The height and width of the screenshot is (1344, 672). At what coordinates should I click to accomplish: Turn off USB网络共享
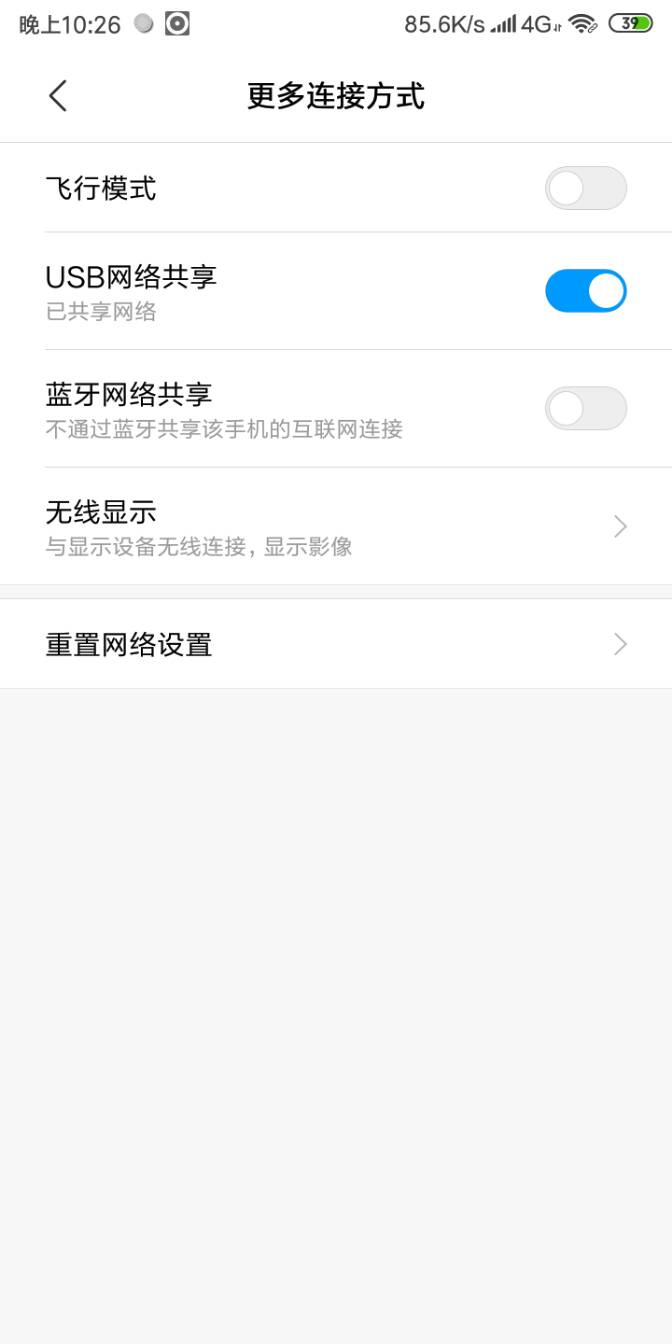tap(585, 291)
